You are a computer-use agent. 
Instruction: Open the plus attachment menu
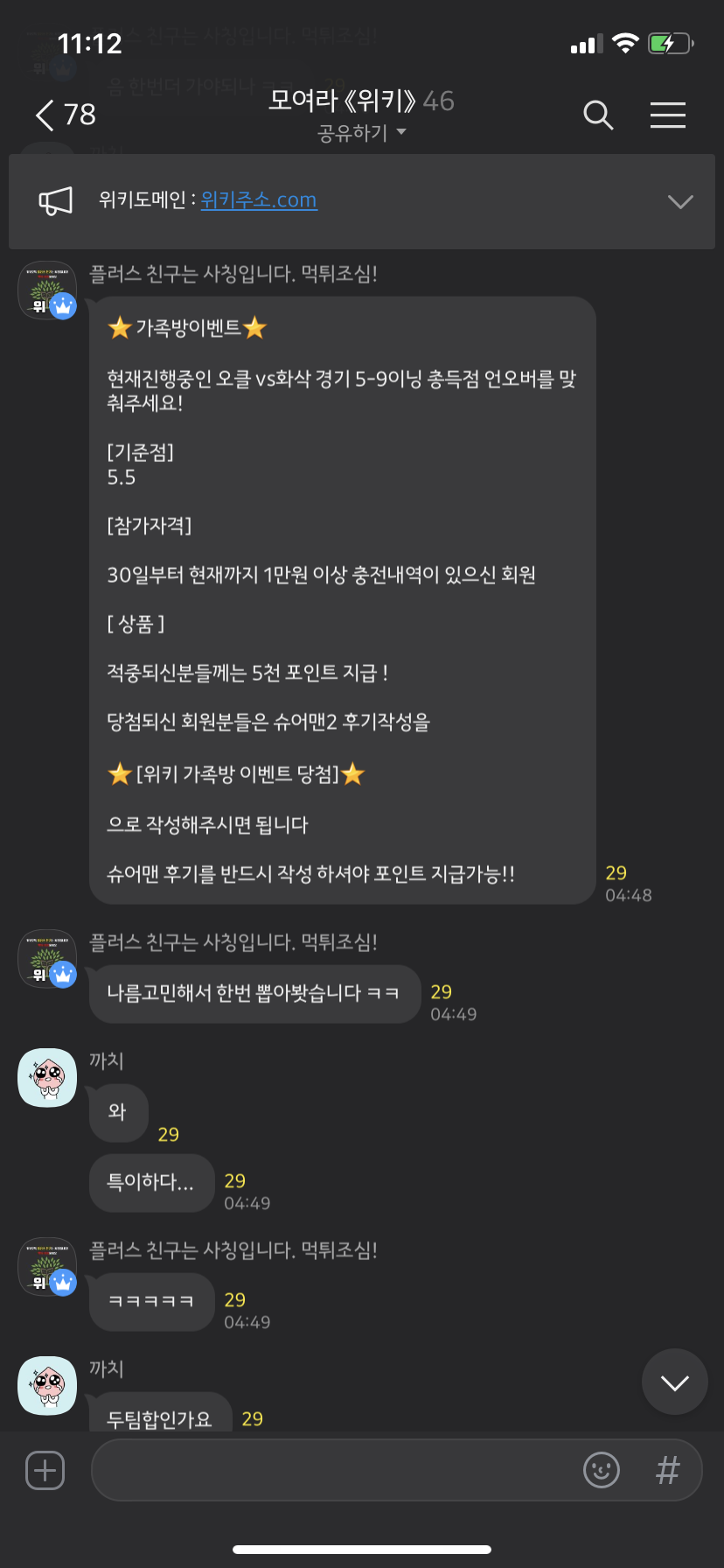pyautogui.click(x=45, y=1470)
